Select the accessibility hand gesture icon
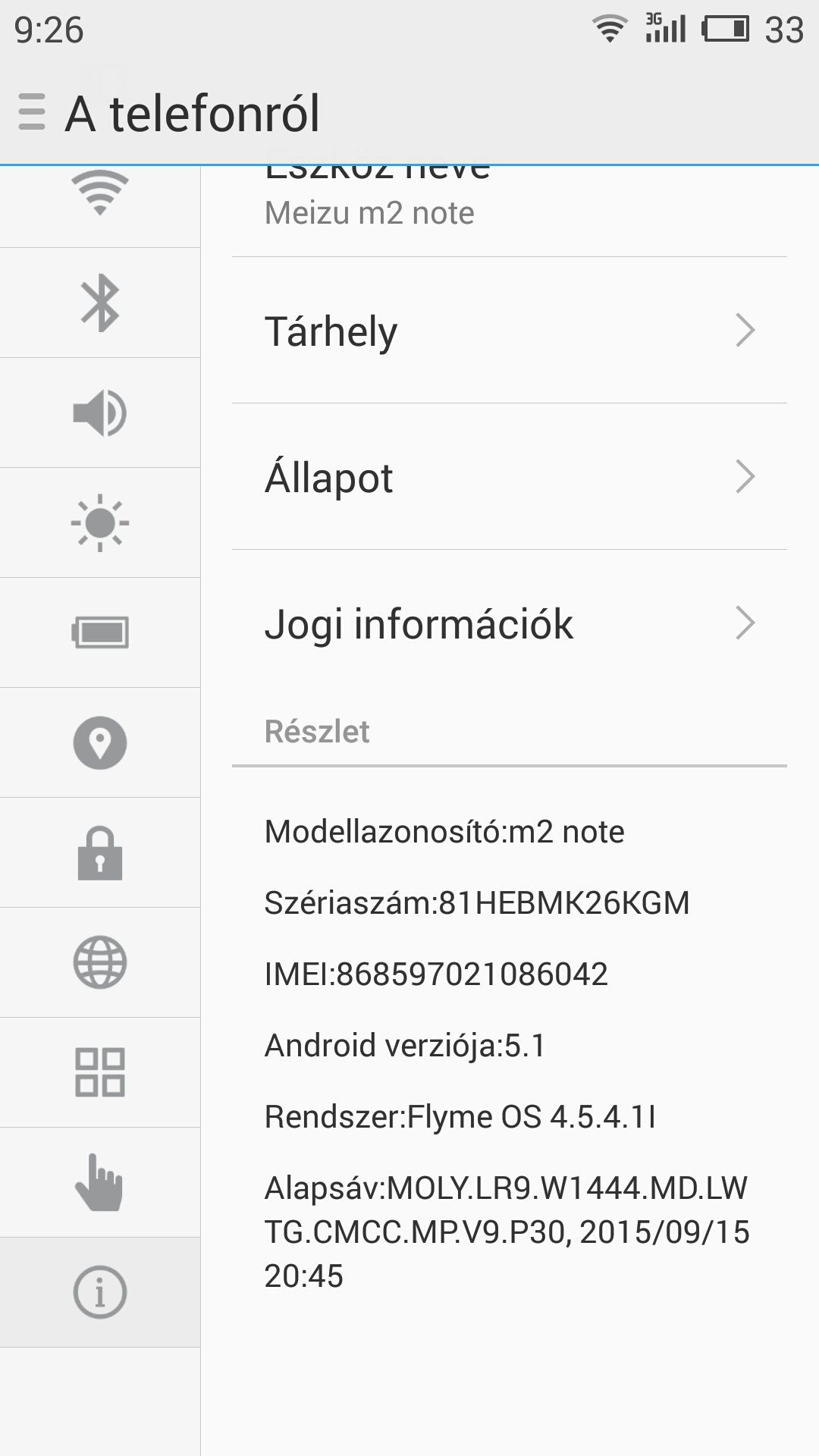819x1456 pixels. pyautogui.click(x=100, y=1182)
